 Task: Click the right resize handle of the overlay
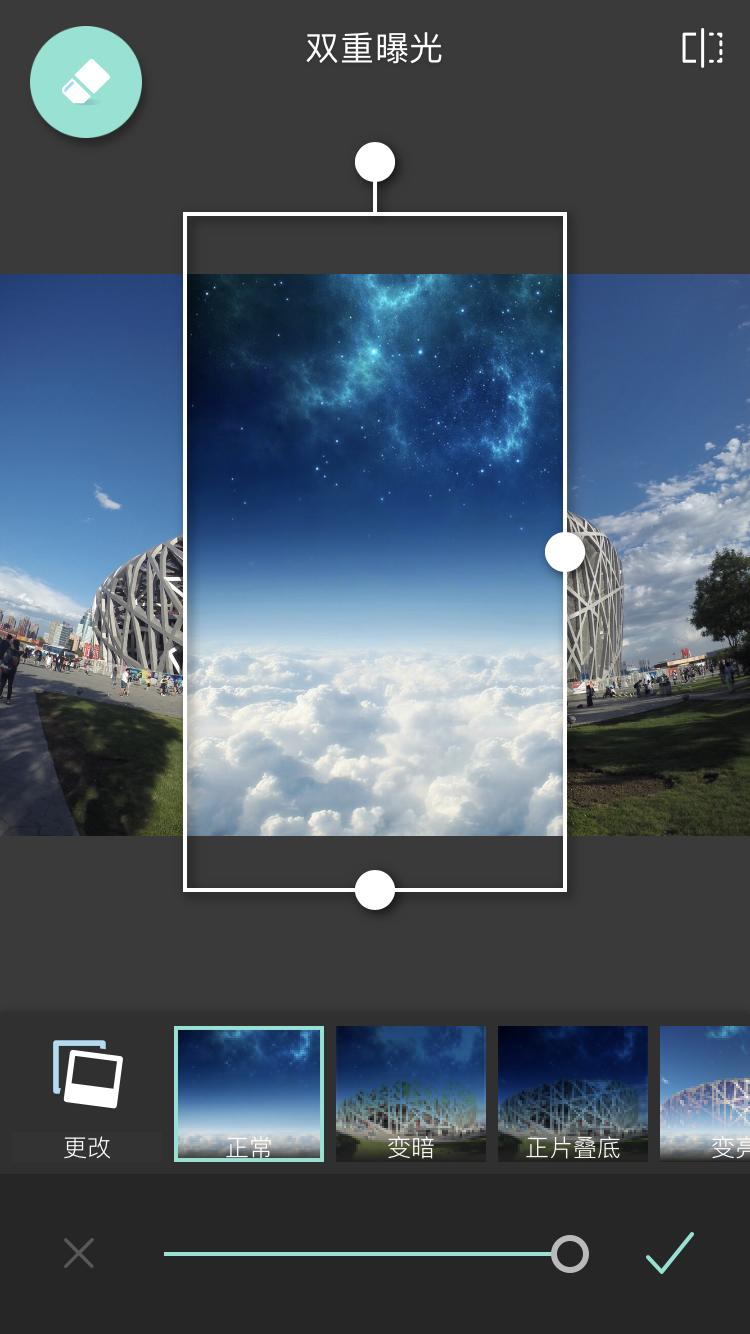[563, 551]
